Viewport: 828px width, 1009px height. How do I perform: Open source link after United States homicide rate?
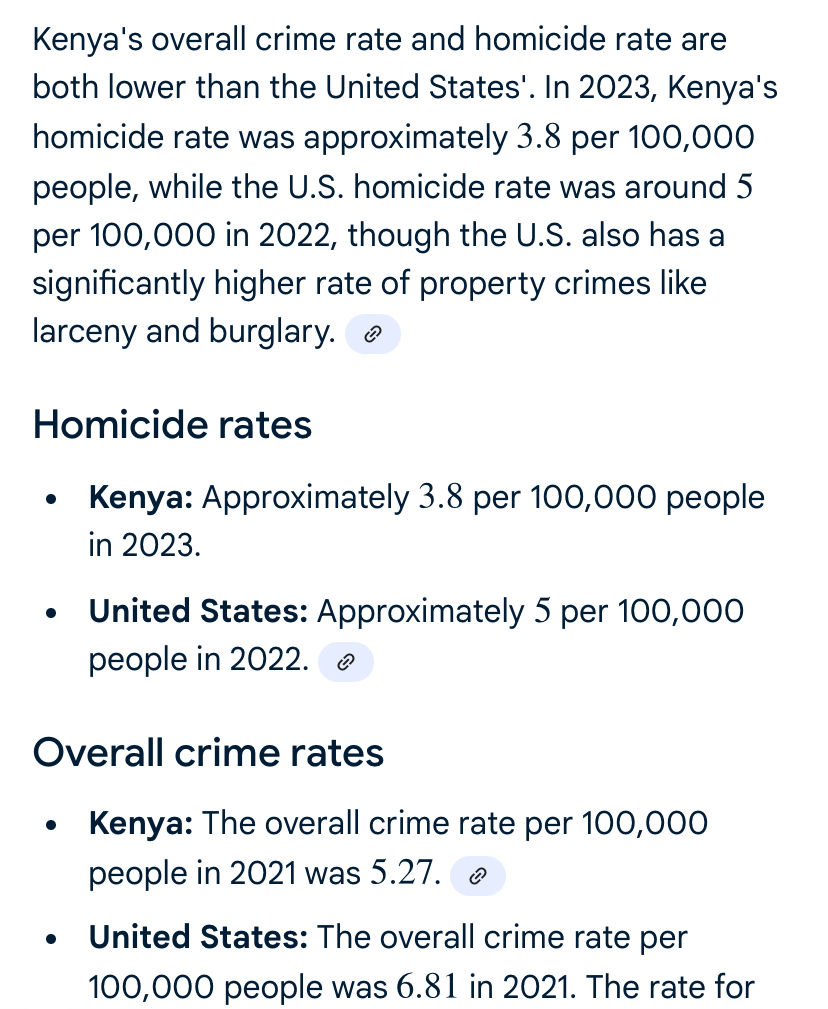[345, 662]
